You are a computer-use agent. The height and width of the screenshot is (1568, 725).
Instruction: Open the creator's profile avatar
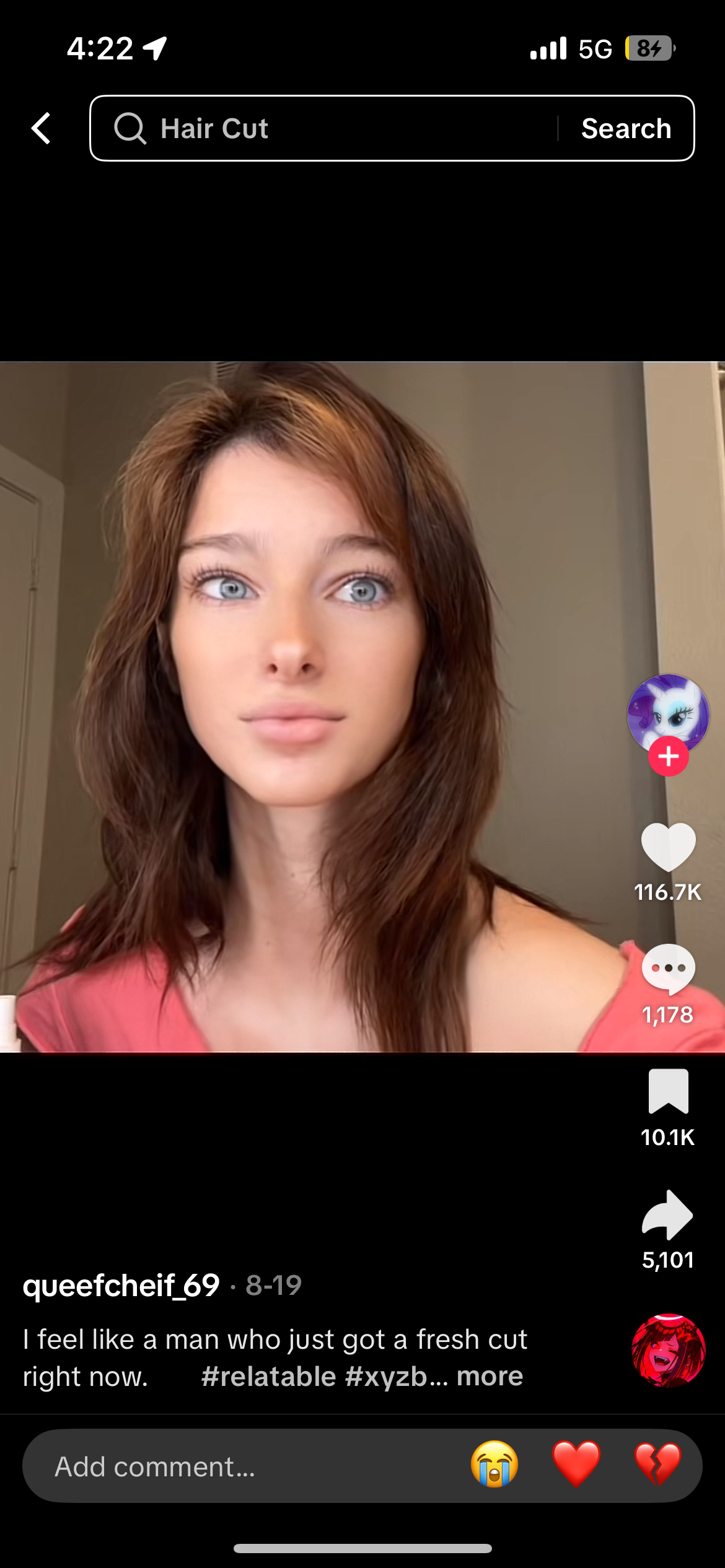(667, 712)
